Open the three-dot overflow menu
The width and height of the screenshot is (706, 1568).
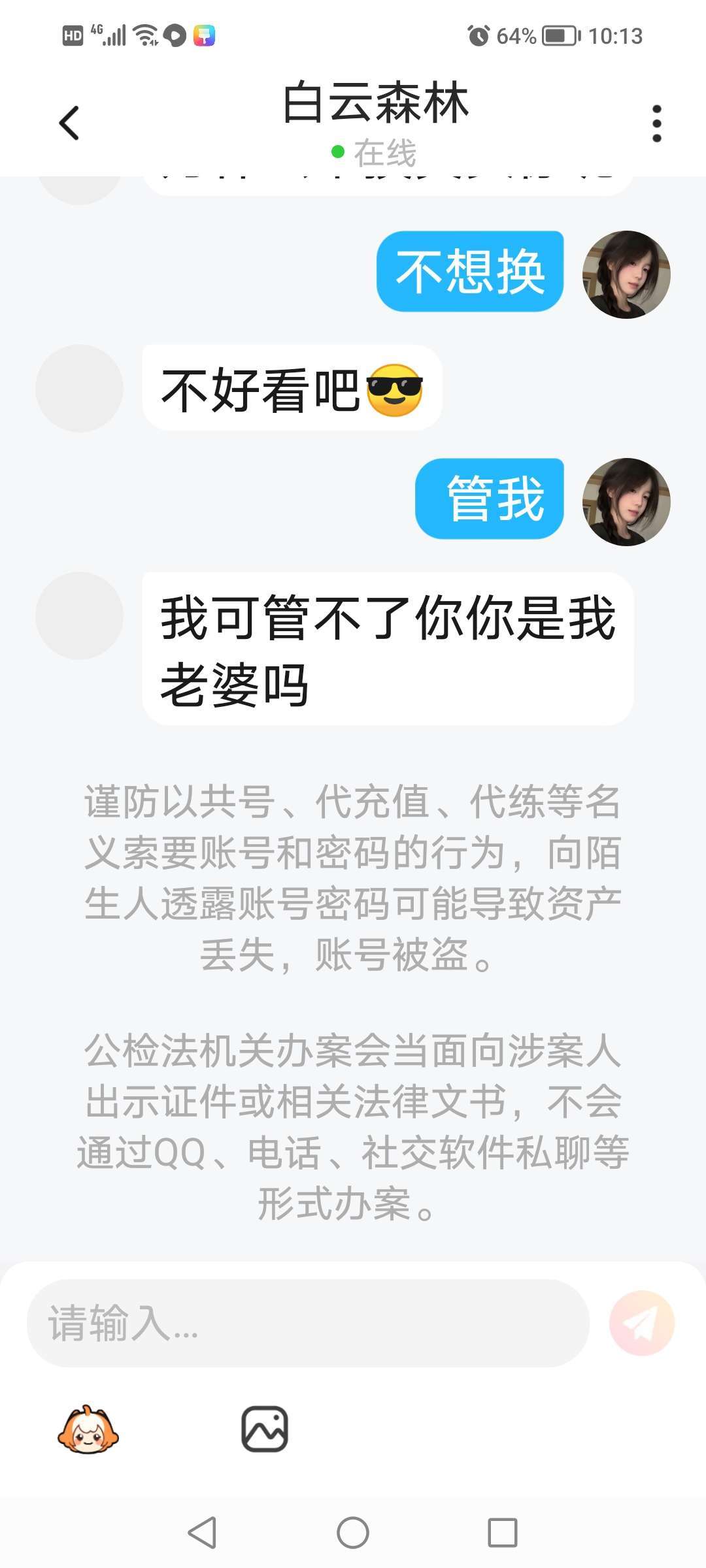[656, 123]
